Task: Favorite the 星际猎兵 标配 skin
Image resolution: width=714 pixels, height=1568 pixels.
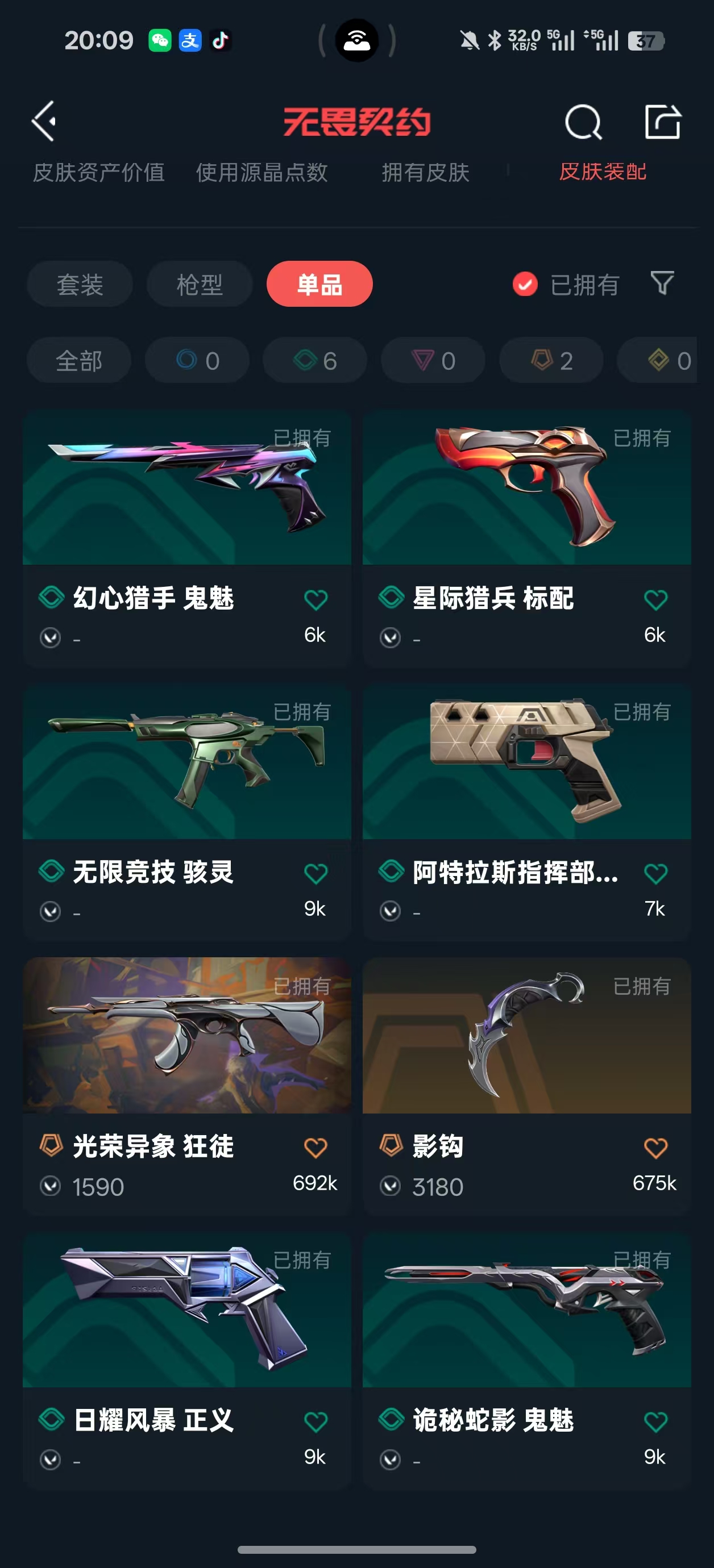Action: 655,600
